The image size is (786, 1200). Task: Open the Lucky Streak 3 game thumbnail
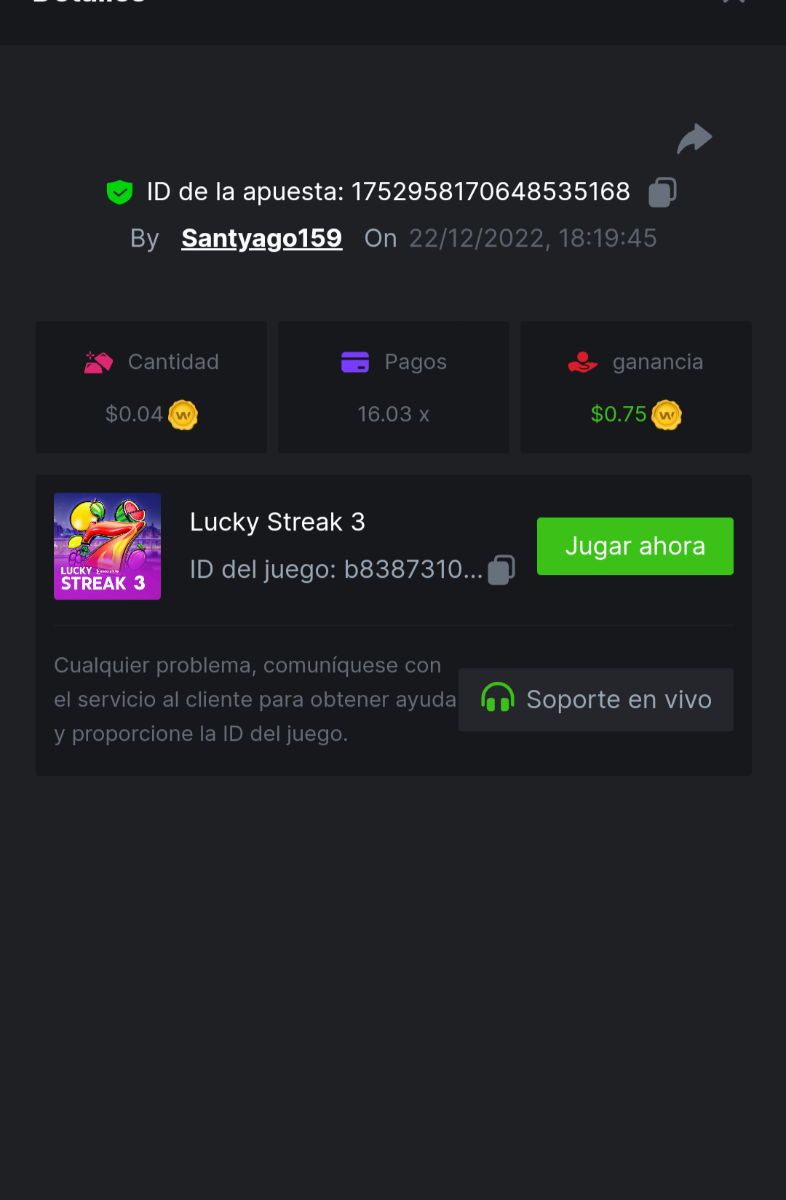(x=107, y=546)
